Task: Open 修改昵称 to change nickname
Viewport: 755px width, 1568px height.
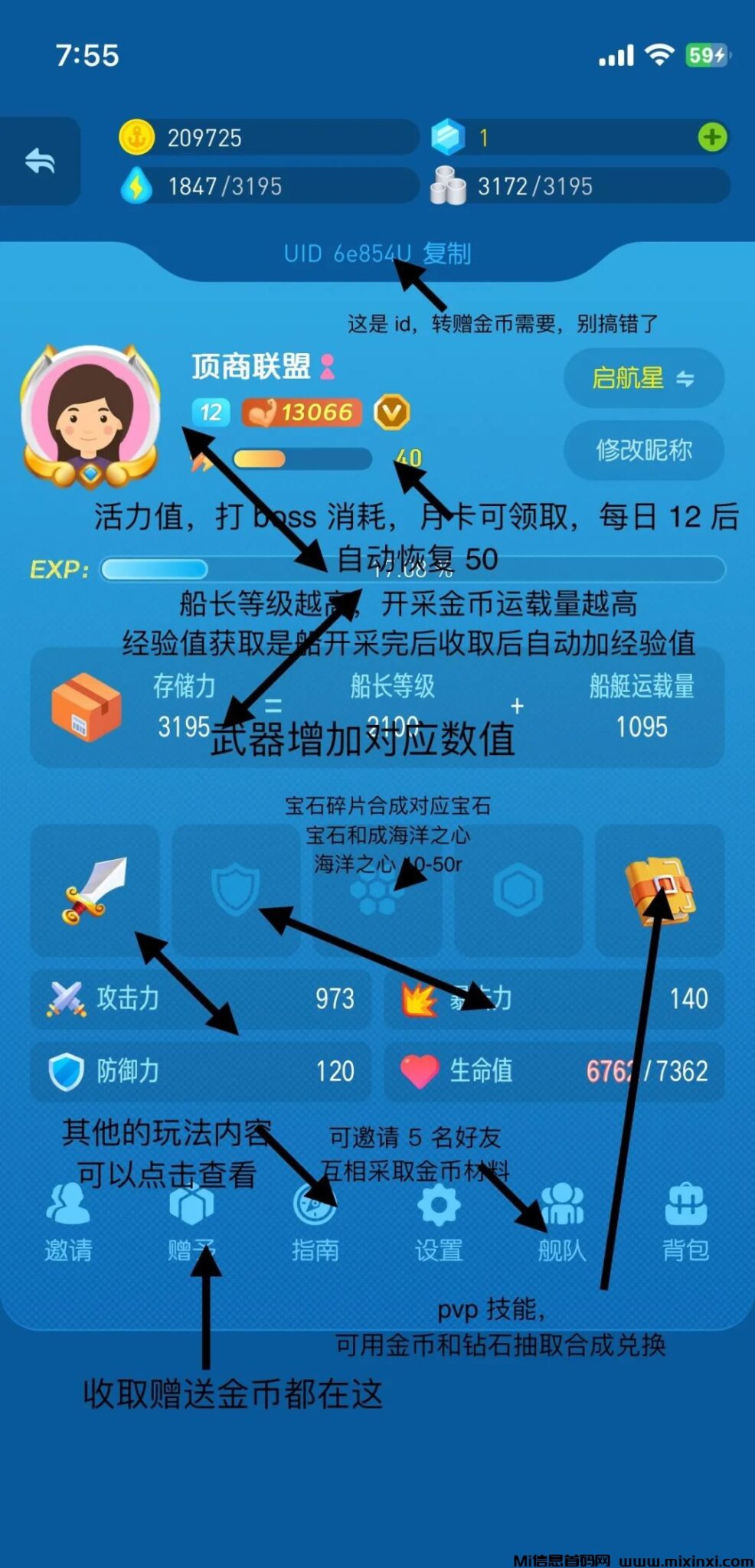Action: coord(643,450)
